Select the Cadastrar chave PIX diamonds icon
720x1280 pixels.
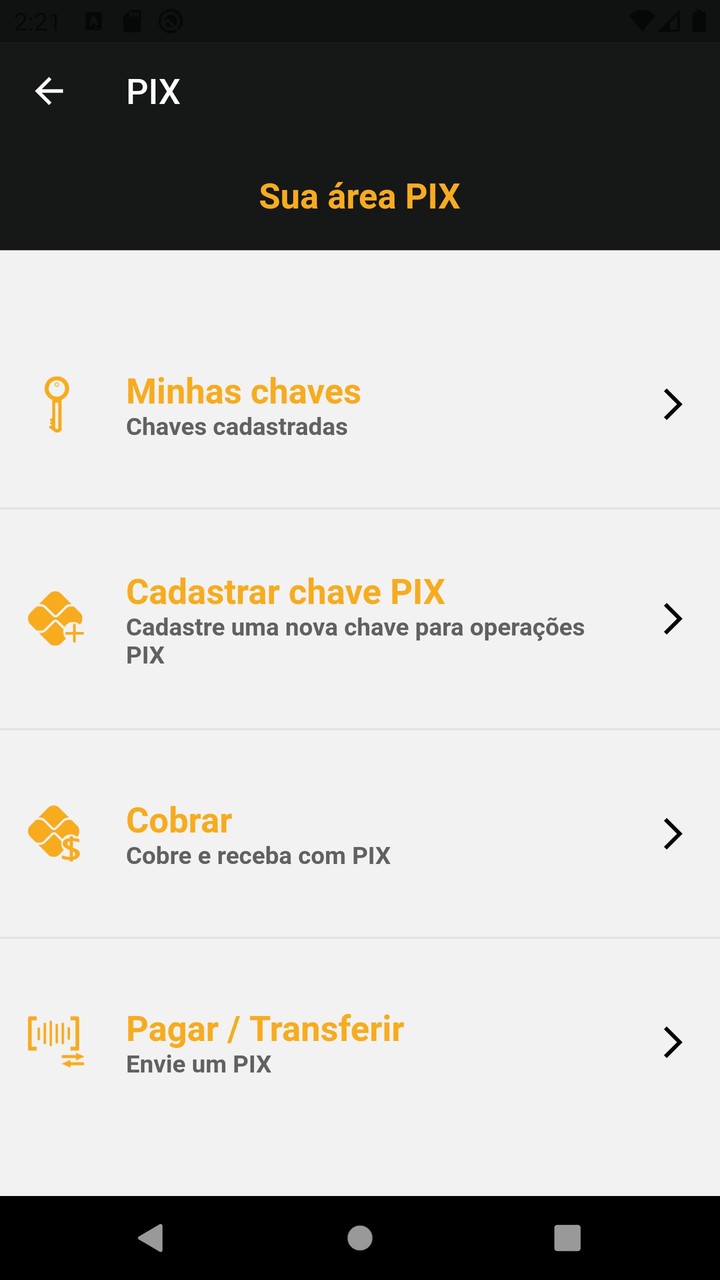coord(56,618)
